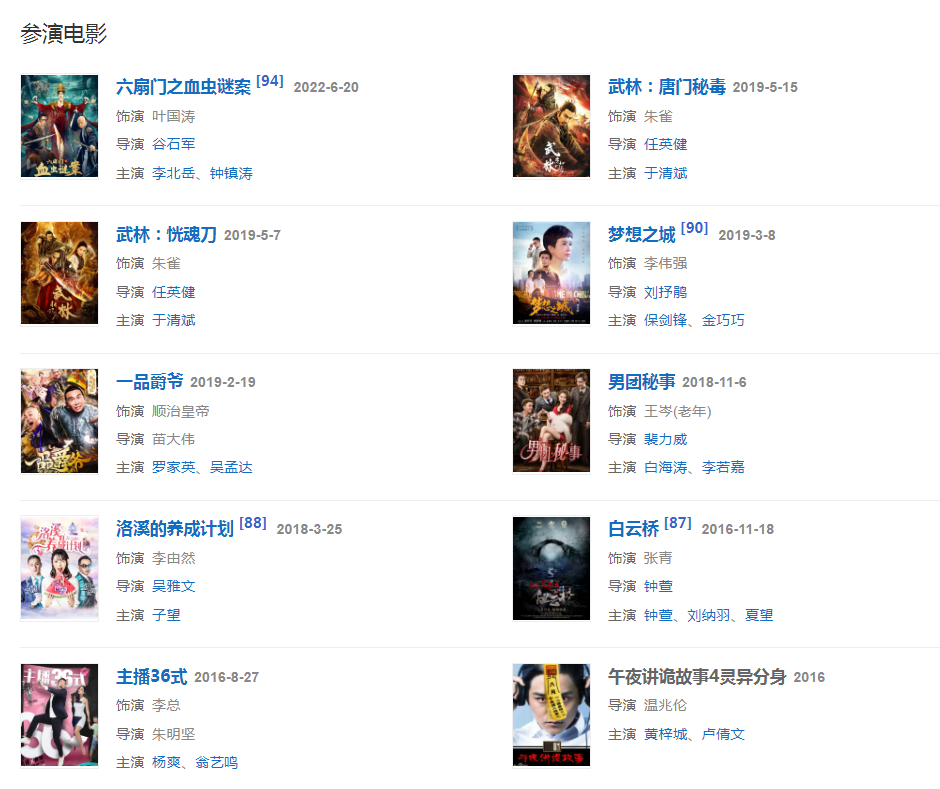Image resolution: width=940 pixels, height=789 pixels.
Task: View actor 保剑锋's page
Action: click(665, 320)
